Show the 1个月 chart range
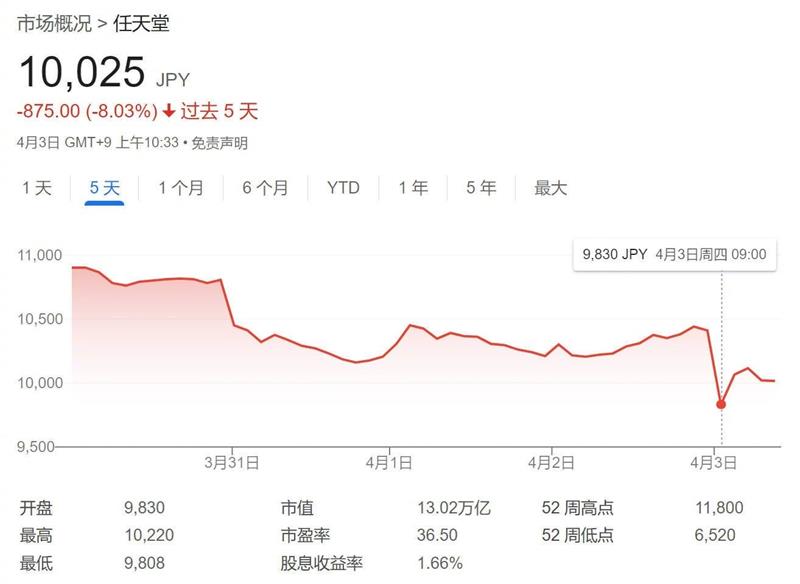This screenshot has width=800, height=584. pos(181,187)
